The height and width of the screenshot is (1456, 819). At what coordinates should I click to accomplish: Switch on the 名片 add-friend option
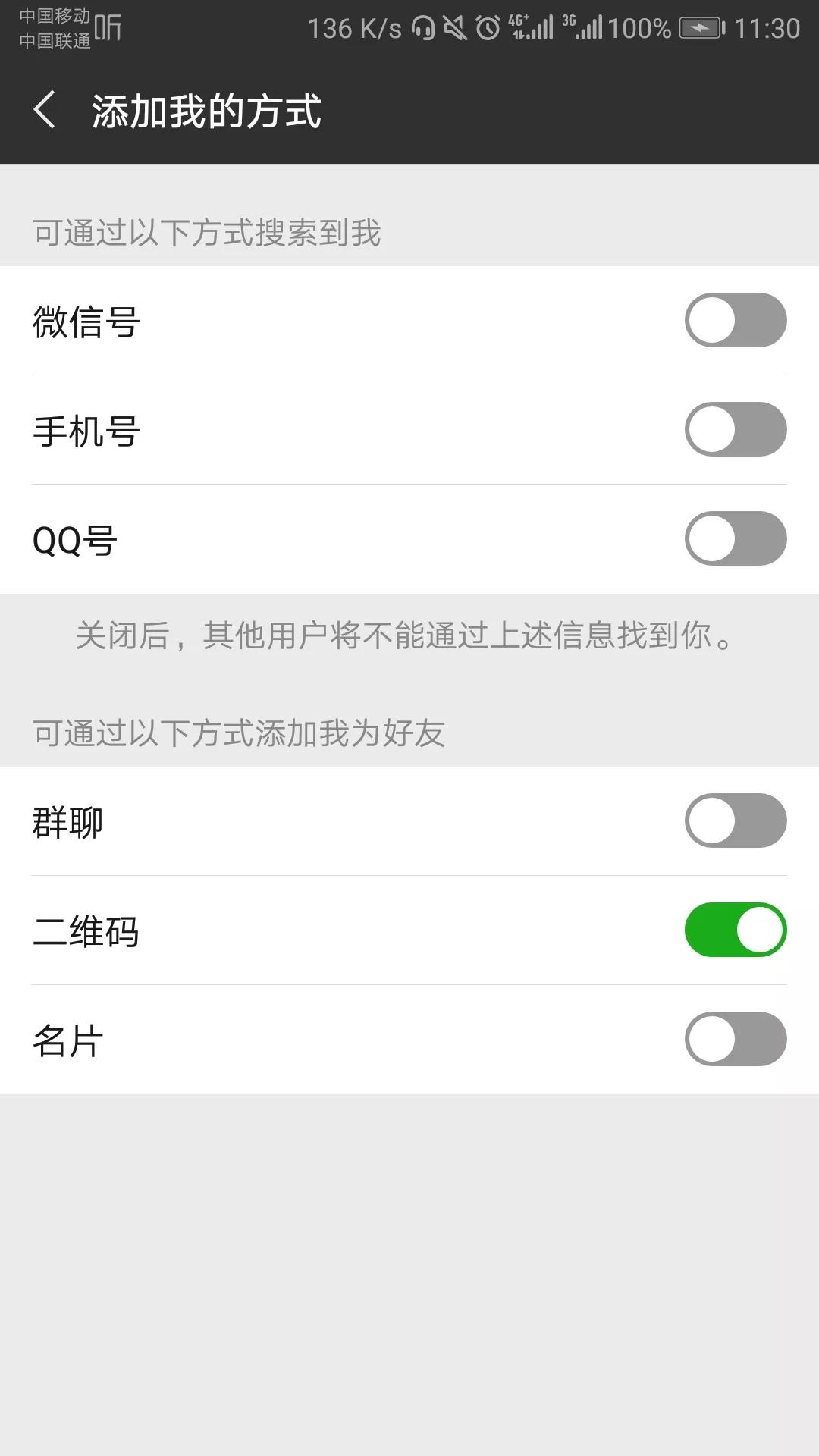coord(735,1039)
